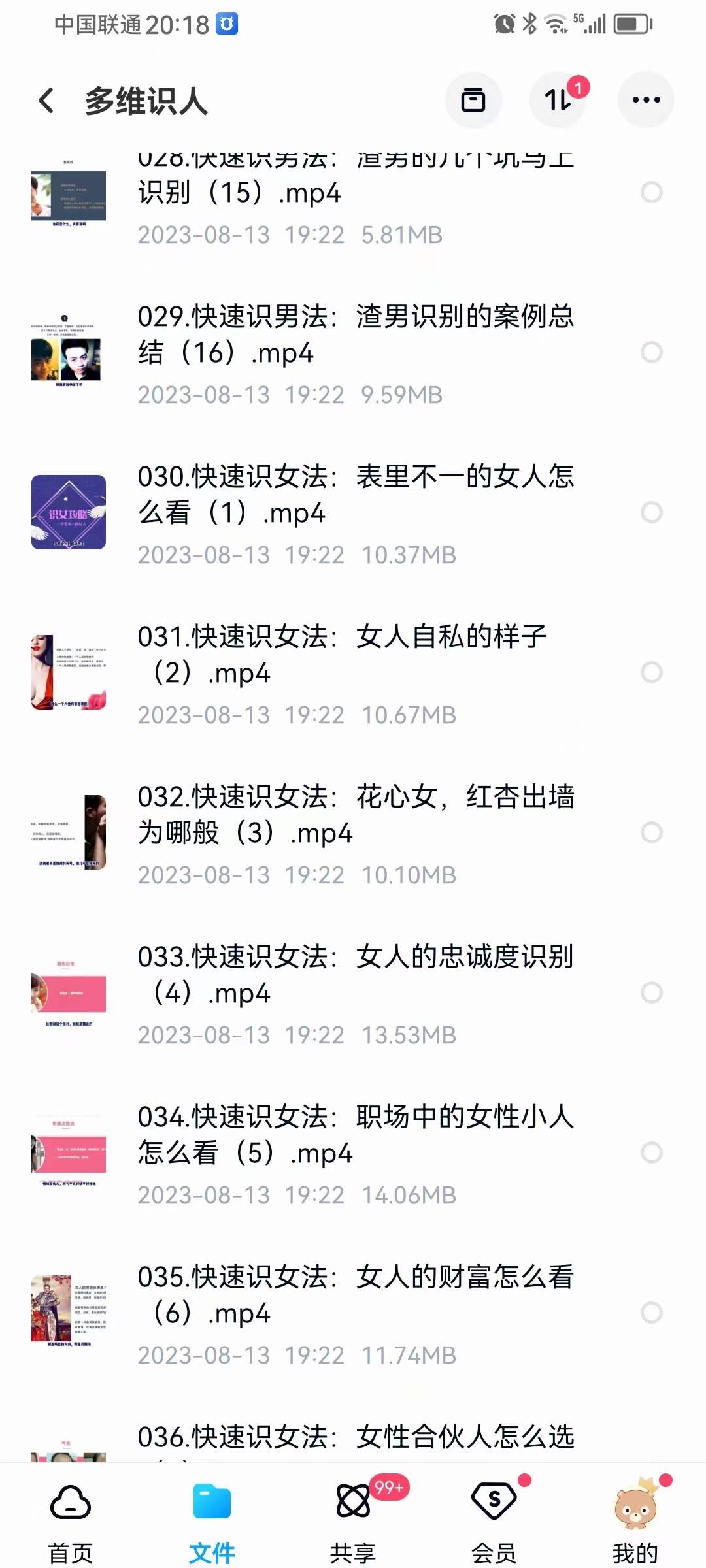
Task: Open the vault/storage box icon
Action: (x=473, y=99)
